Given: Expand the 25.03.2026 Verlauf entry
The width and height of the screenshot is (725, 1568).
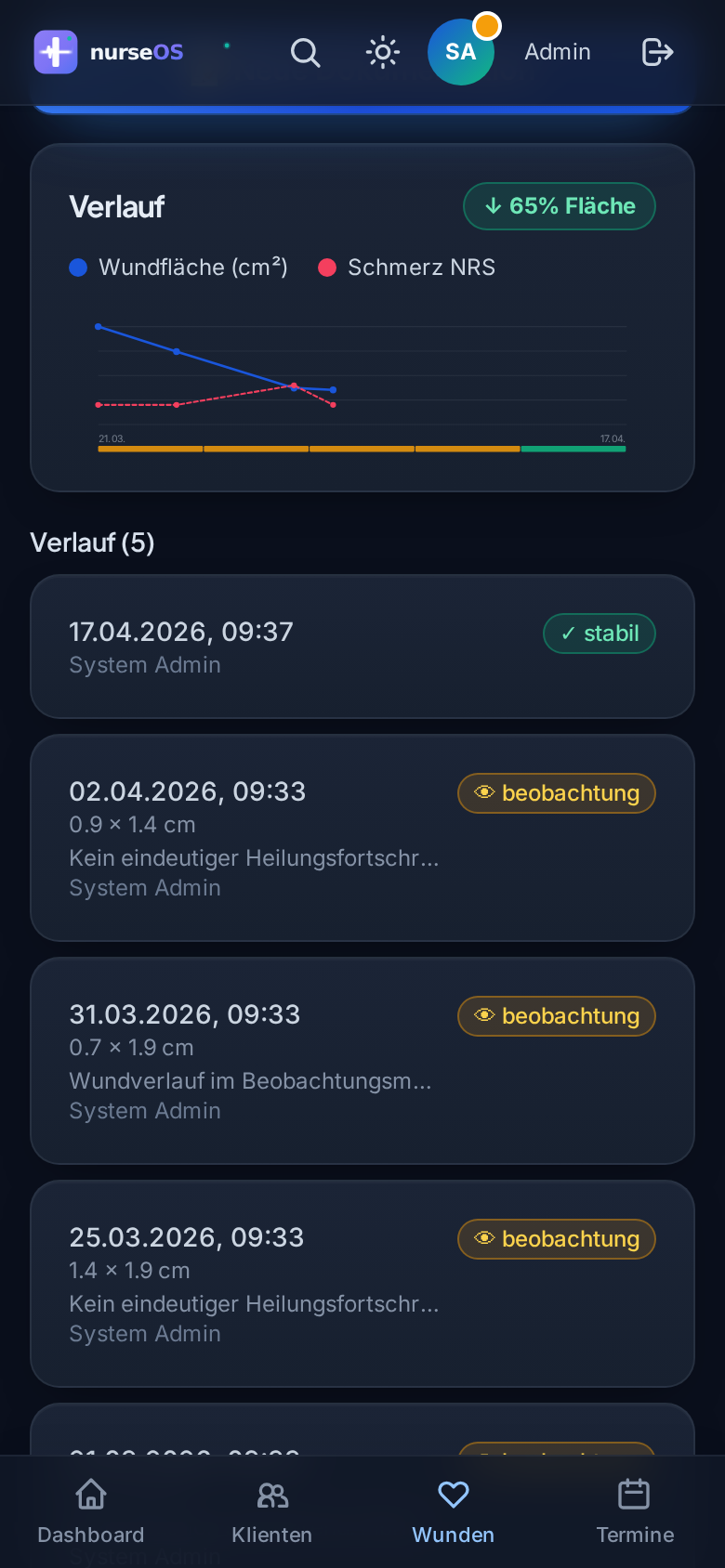Looking at the screenshot, I should (x=362, y=1283).
